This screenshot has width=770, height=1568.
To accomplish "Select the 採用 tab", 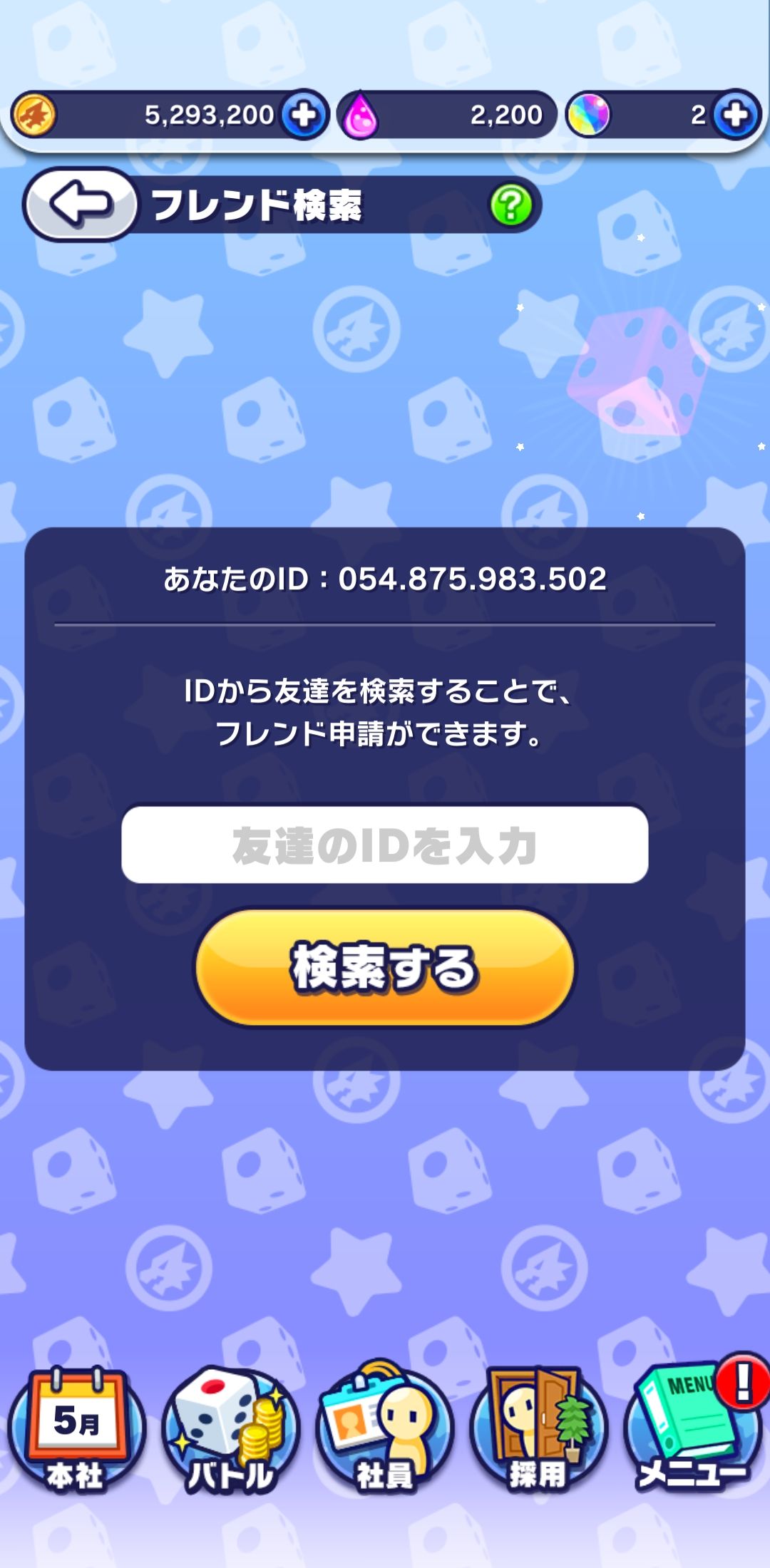I will 538,1431.
